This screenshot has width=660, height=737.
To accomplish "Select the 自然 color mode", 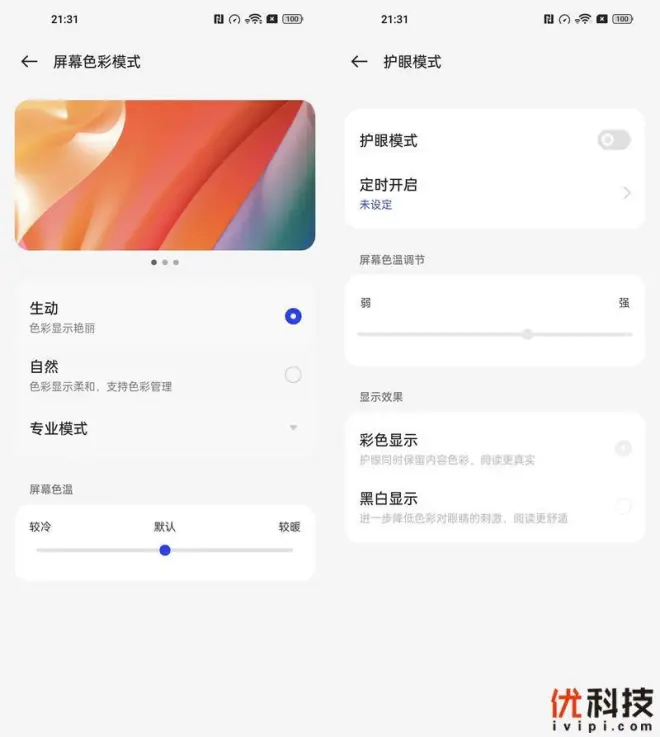I will coord(292,375).
